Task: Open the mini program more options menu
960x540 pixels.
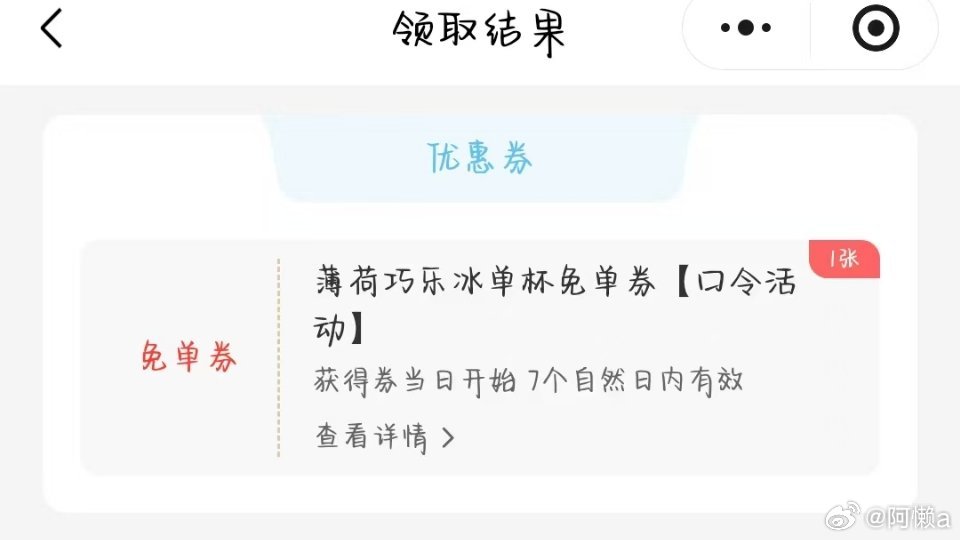Action: tap(746, 29)
